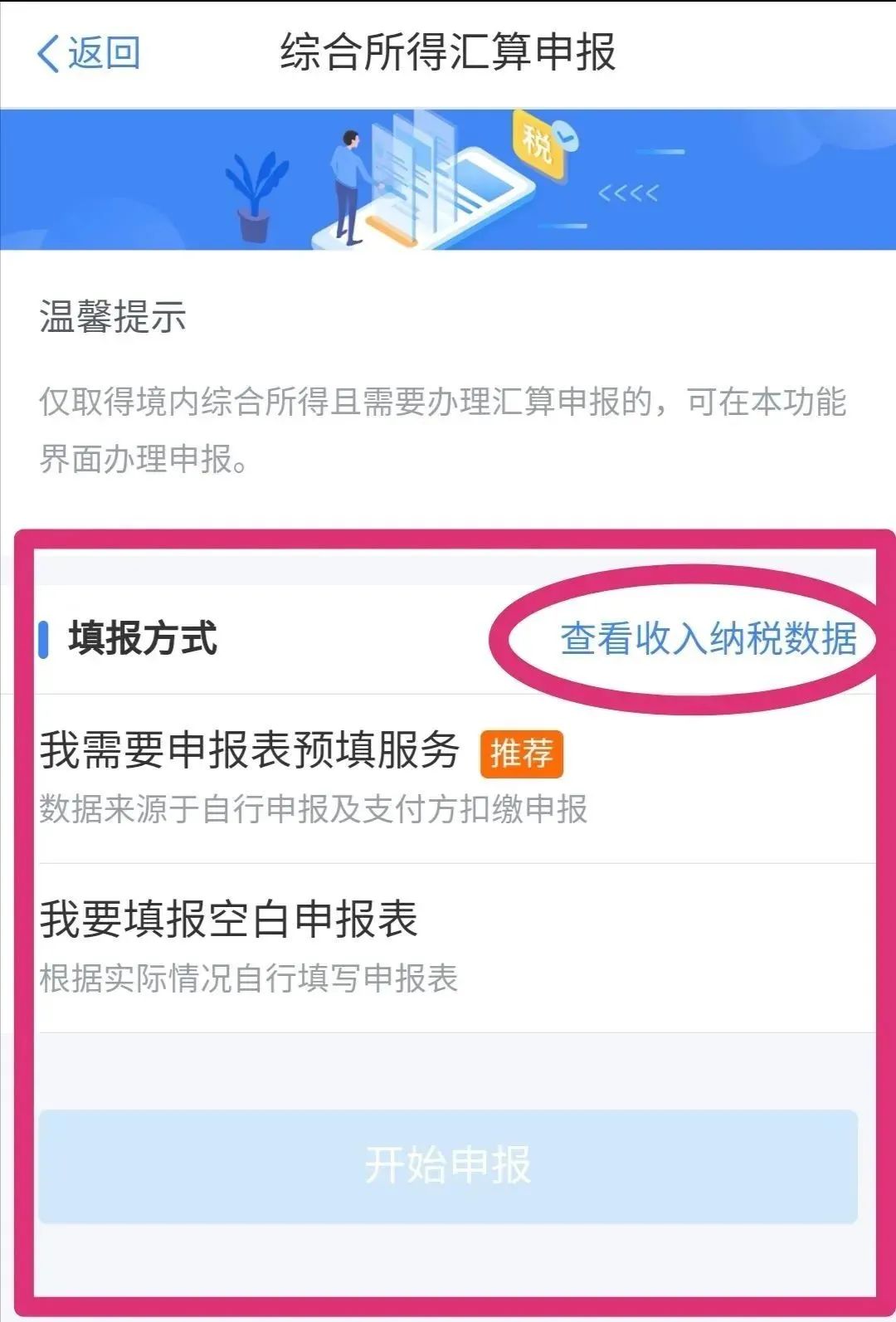This screenshot has width=896, height=1322.
Task: Go back using 返回 button
Action: 88,53
